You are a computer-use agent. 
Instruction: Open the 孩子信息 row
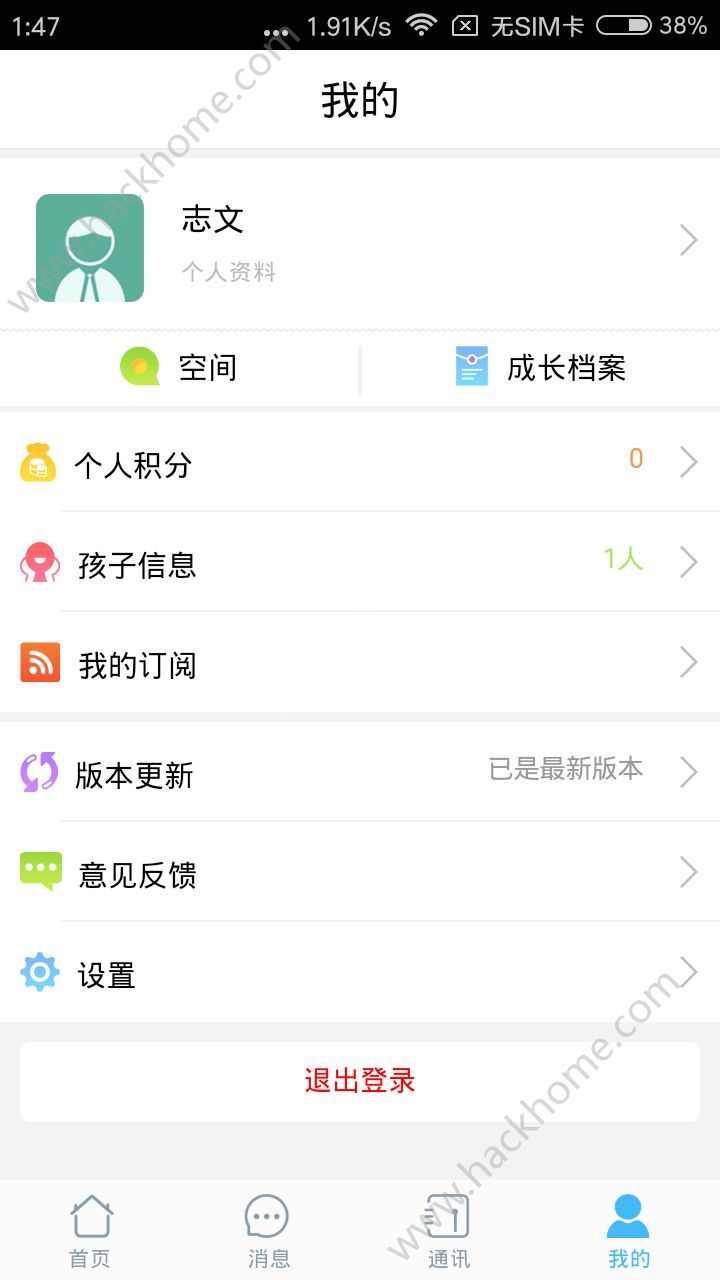[360, 564]
